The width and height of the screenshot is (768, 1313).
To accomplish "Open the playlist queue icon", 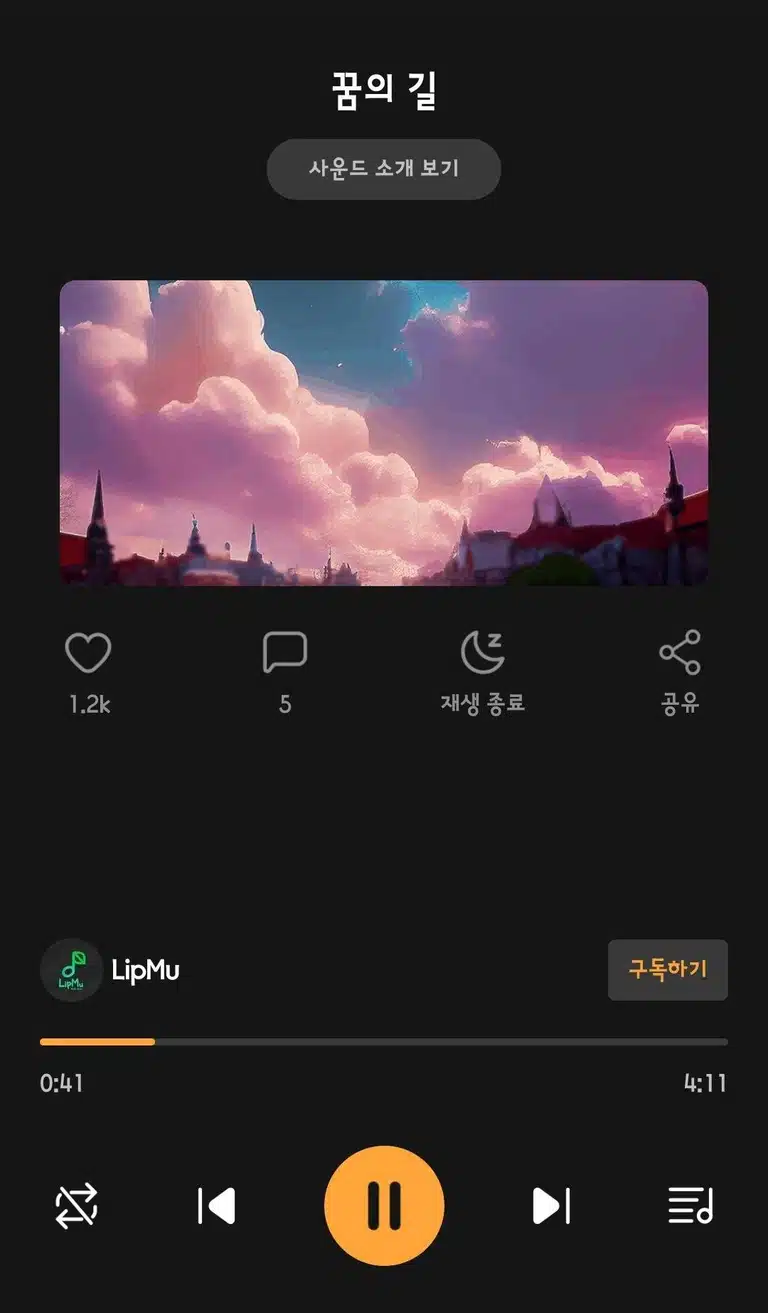I will 690,1206.
